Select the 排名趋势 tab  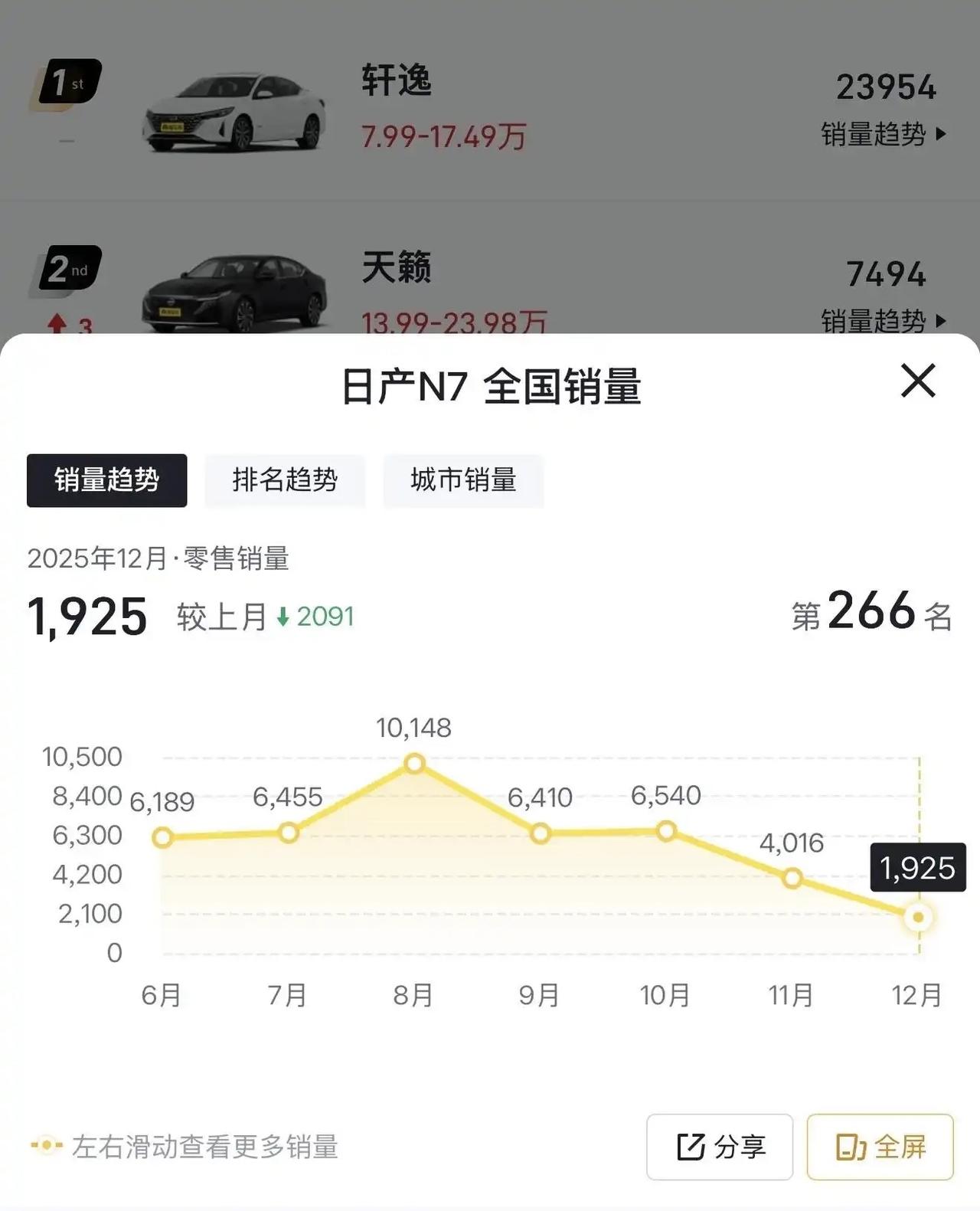coord(285,480)
